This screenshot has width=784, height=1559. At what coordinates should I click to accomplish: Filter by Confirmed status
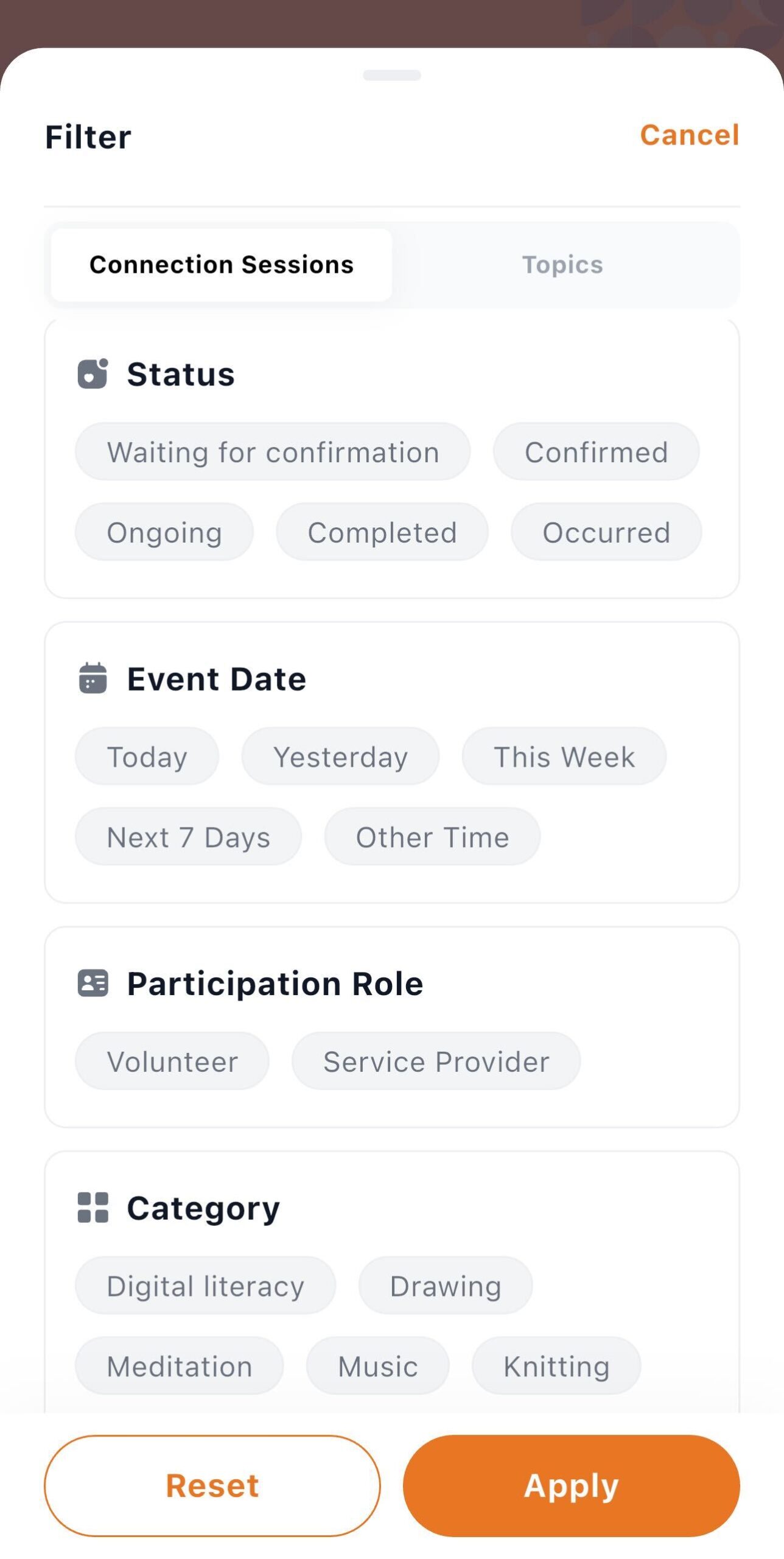[596, 452]
